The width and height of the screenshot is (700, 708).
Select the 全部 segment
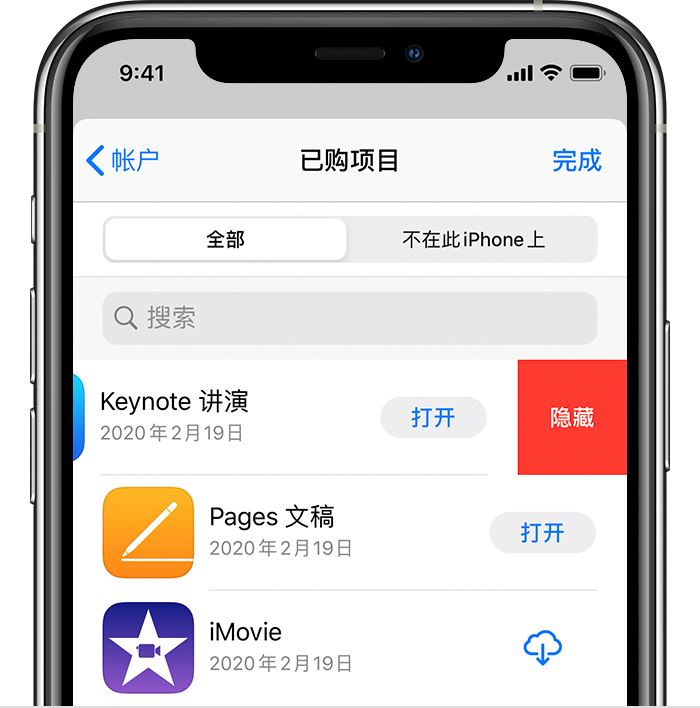[x=226, y=240]
